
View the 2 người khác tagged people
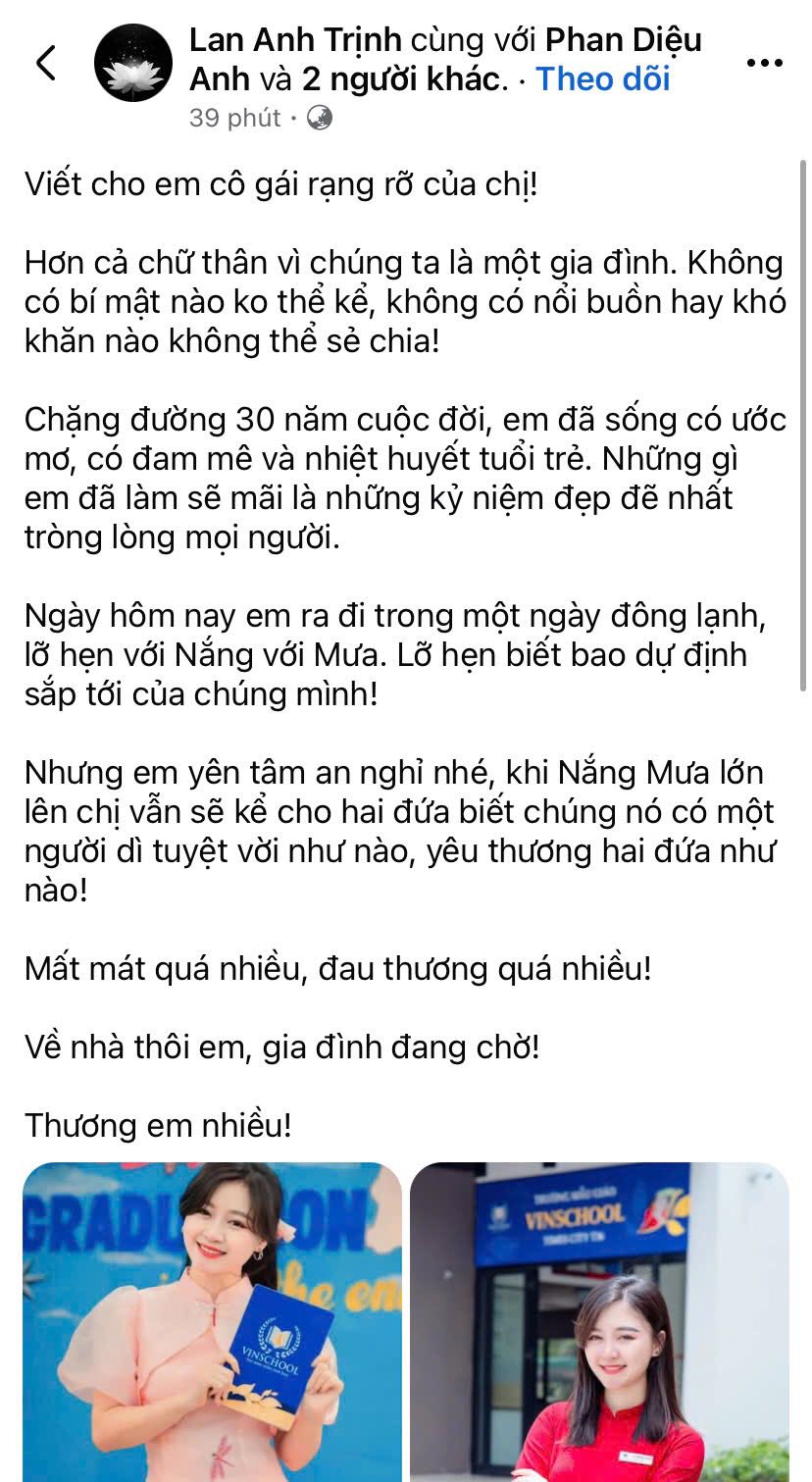point(400,78)
